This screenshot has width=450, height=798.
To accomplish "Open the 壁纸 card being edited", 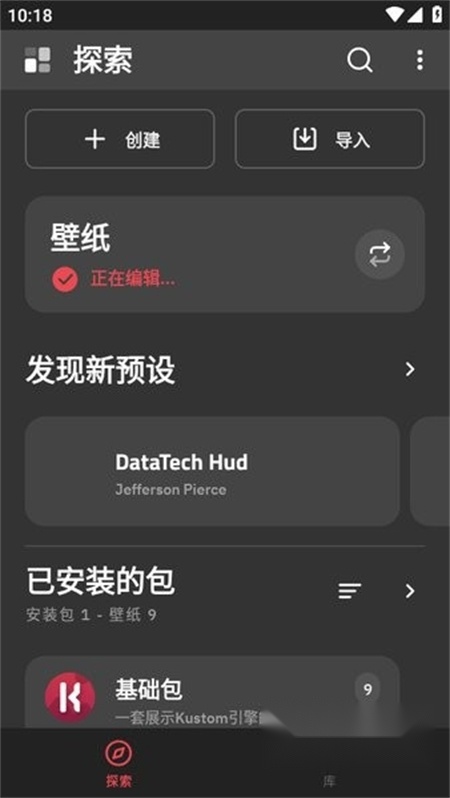I will point(225,254).
